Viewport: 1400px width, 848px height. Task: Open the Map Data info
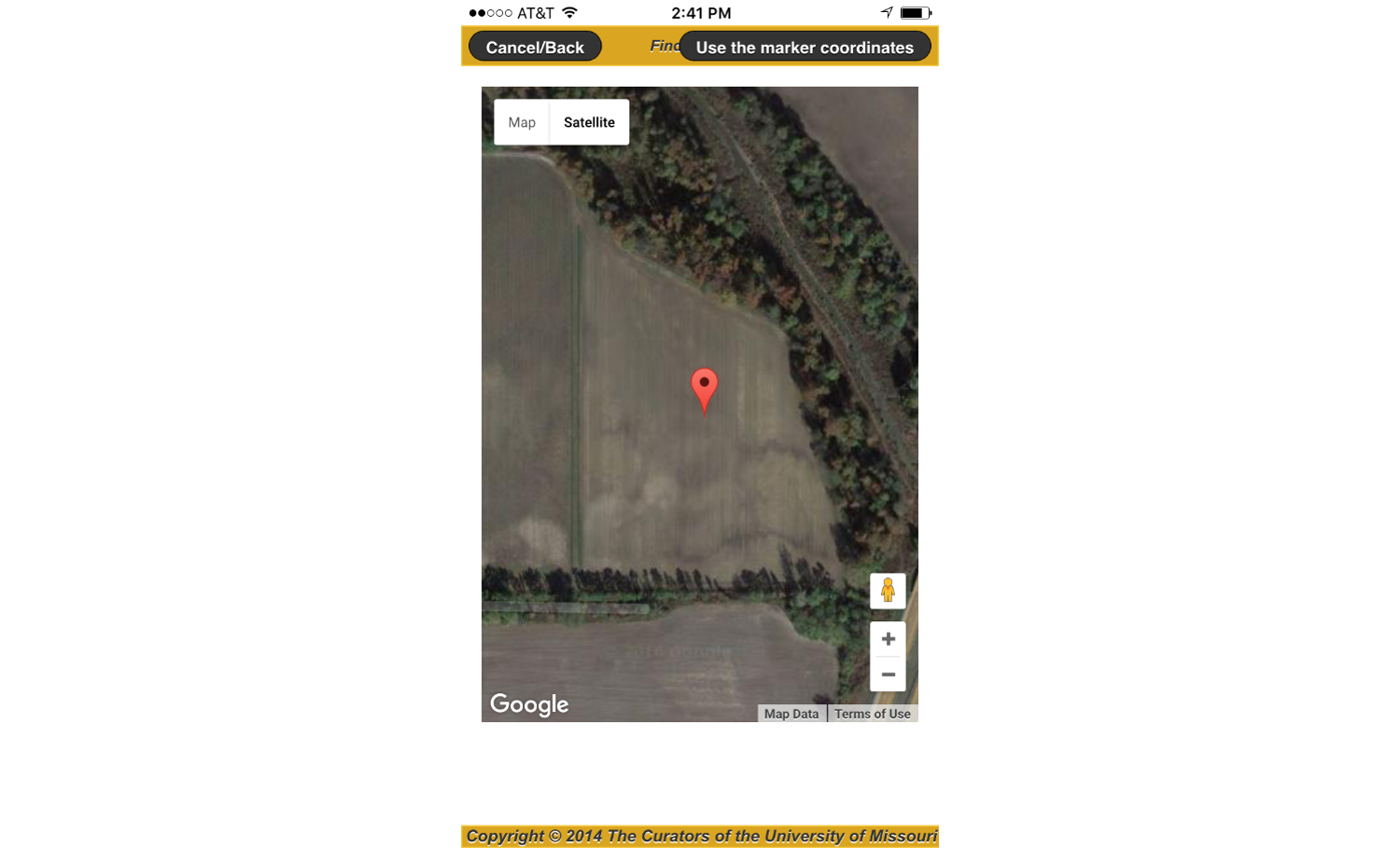(x=791, y=714)
